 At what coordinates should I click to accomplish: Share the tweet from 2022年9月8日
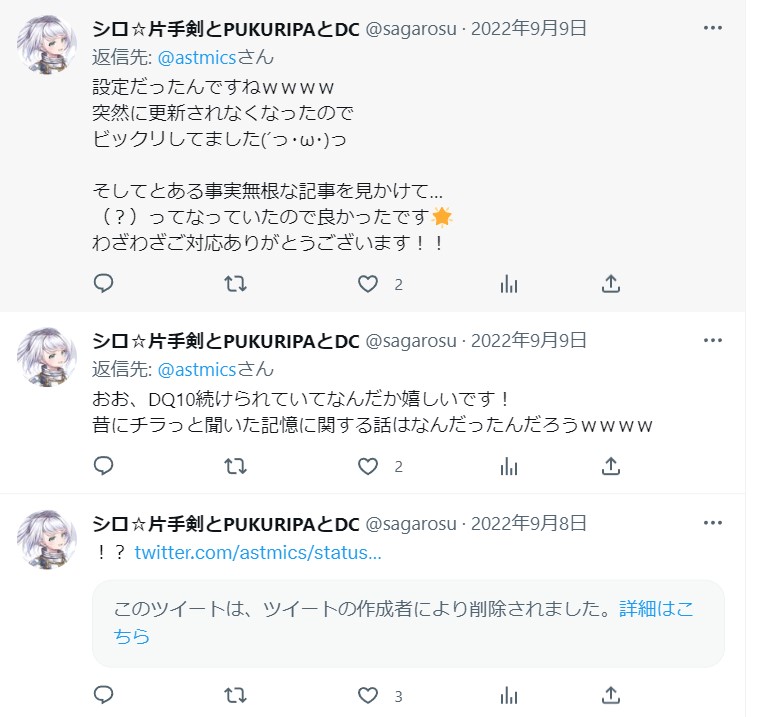tap(611, 695)
